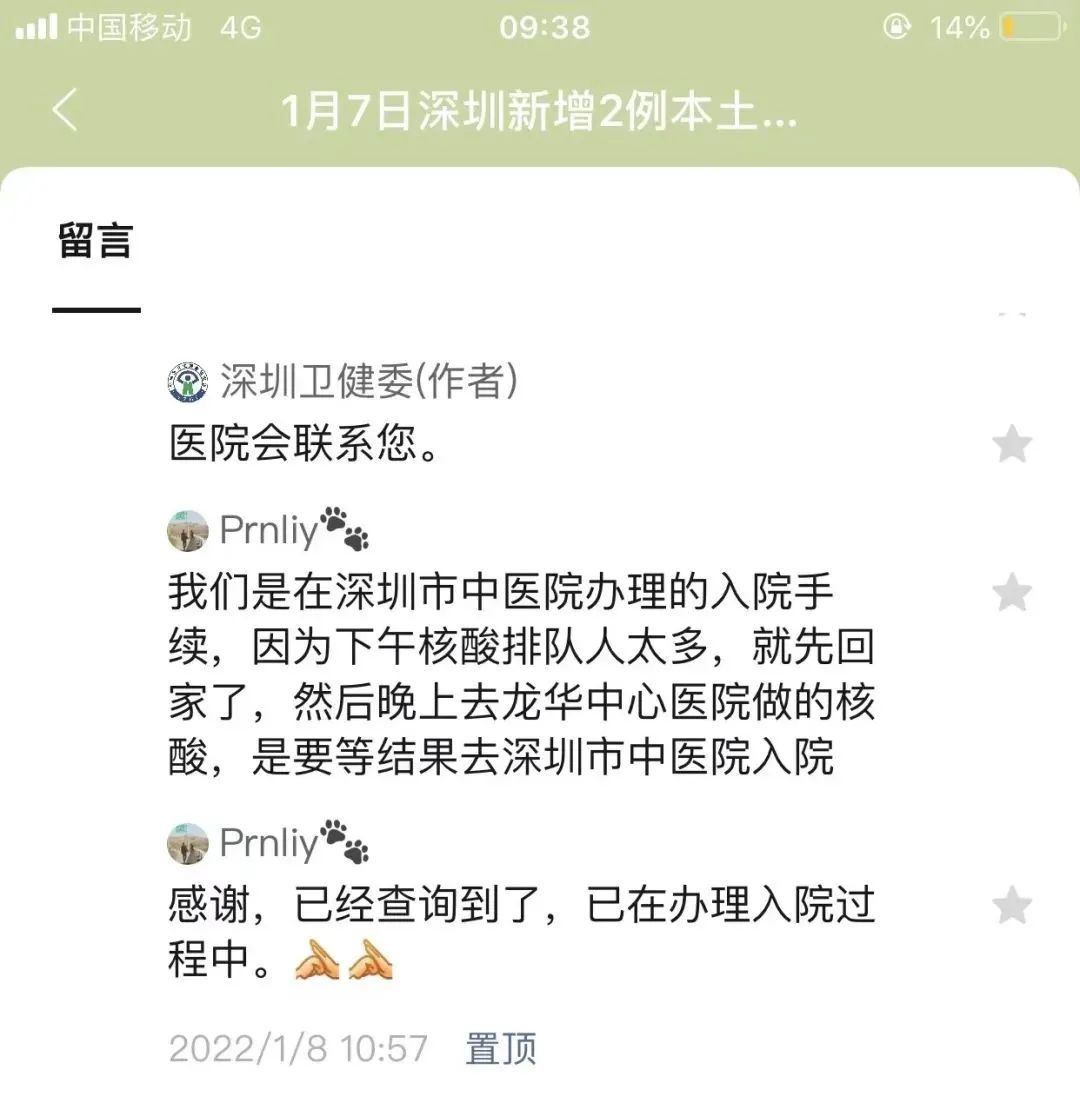1080x1103 pixels.
Task: Go back using the top arrow
Action: pos(64,110)
